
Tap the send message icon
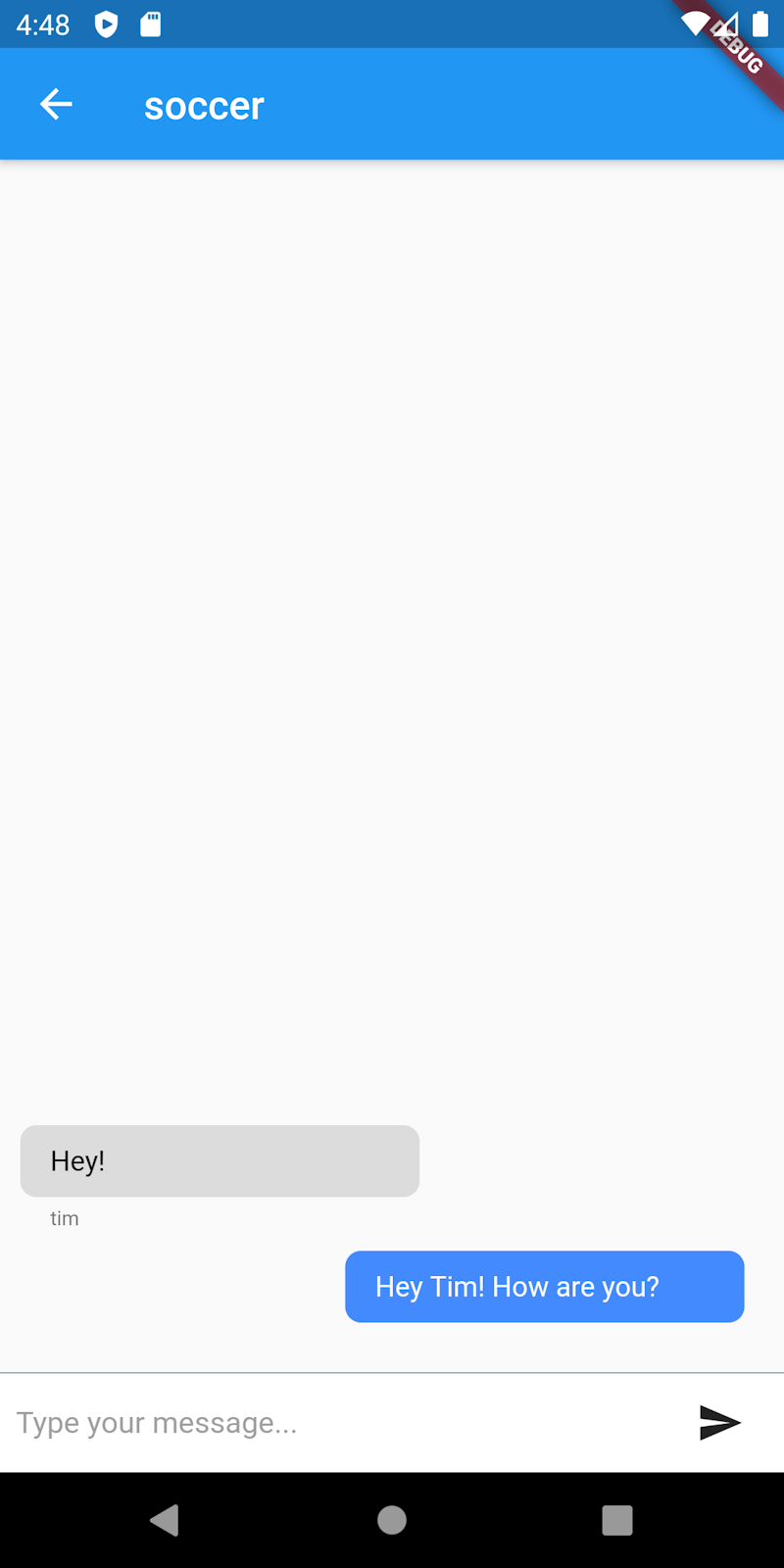click(720, 1422)
